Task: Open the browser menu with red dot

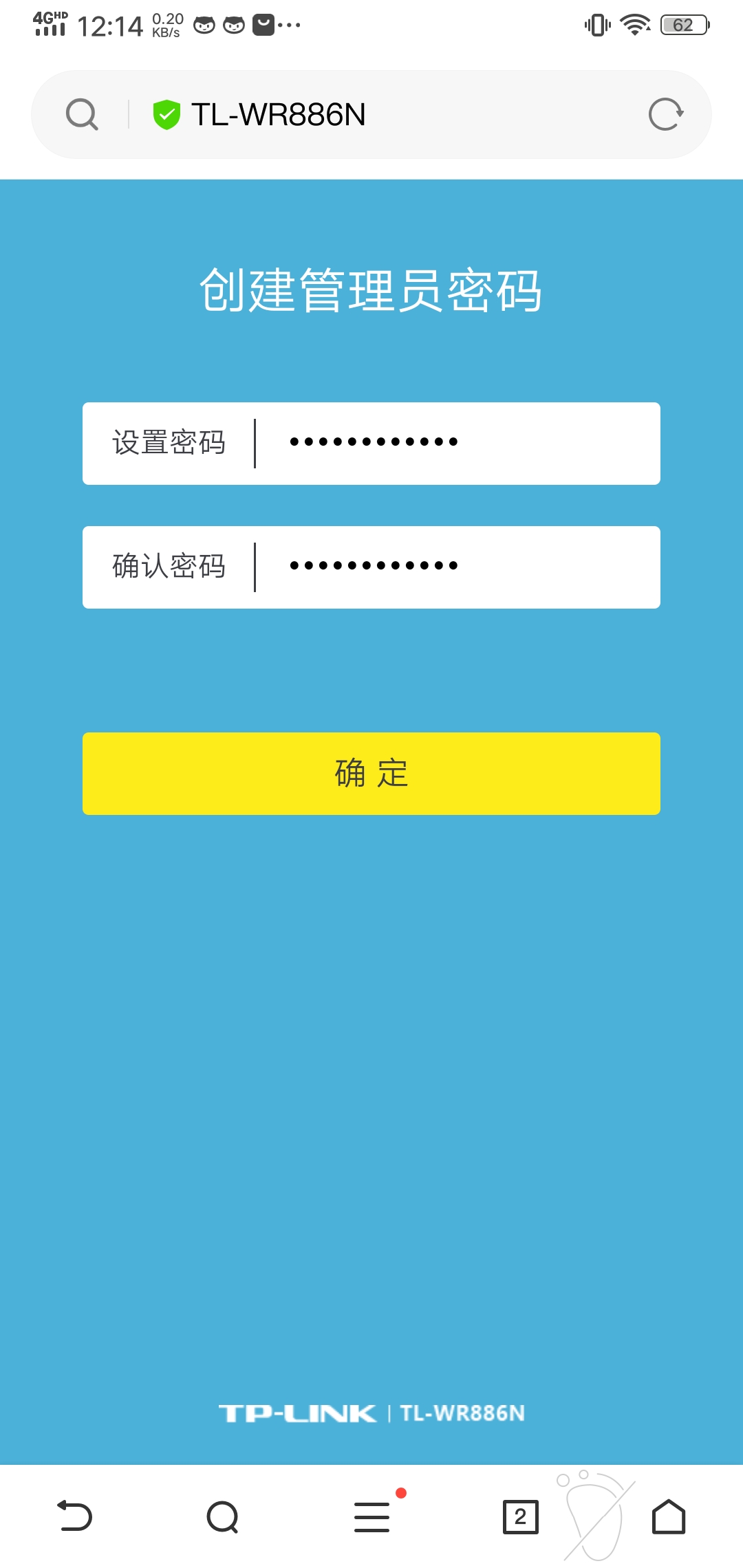Action: coord(372,1516)
